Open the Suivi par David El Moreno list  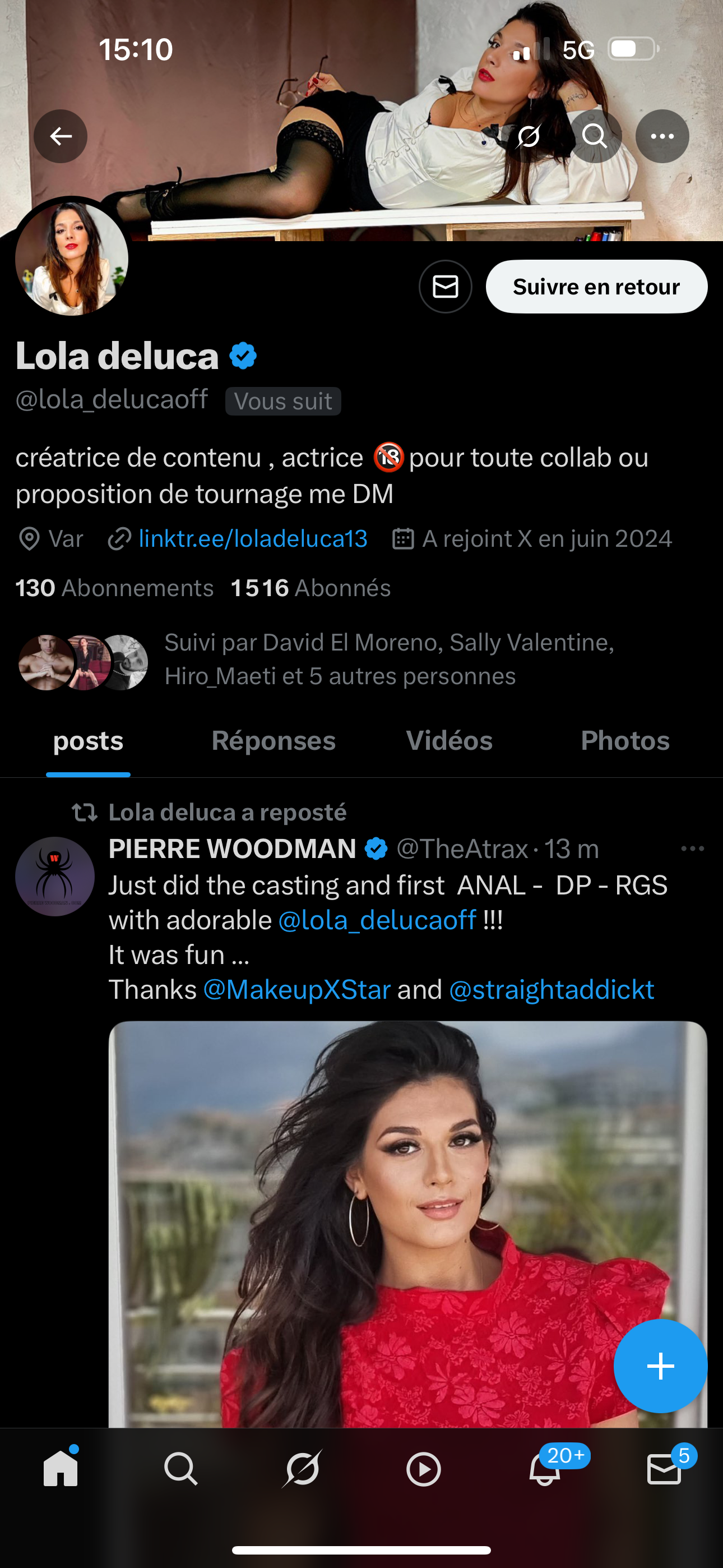(390, 659)
